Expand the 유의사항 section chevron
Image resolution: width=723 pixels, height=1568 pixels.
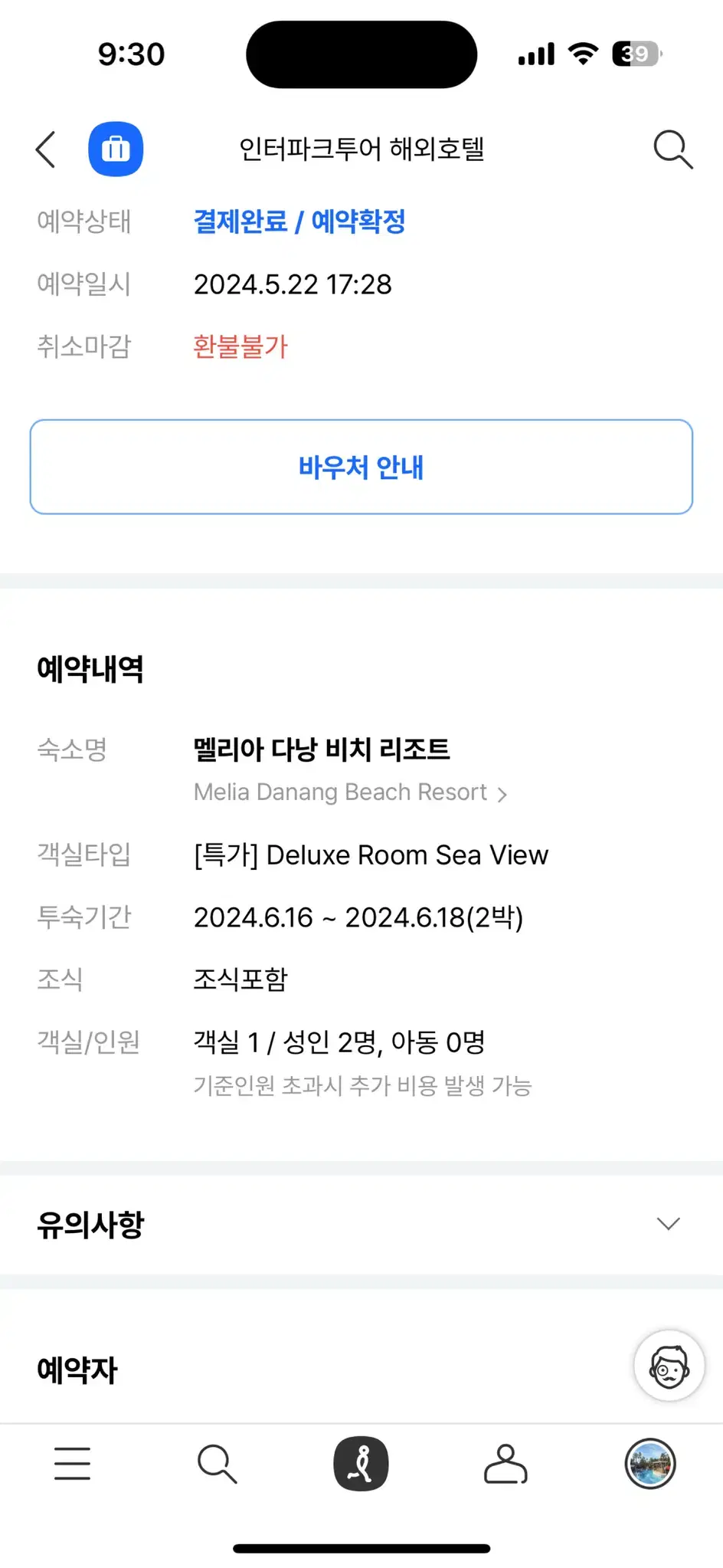point(668,1224)
